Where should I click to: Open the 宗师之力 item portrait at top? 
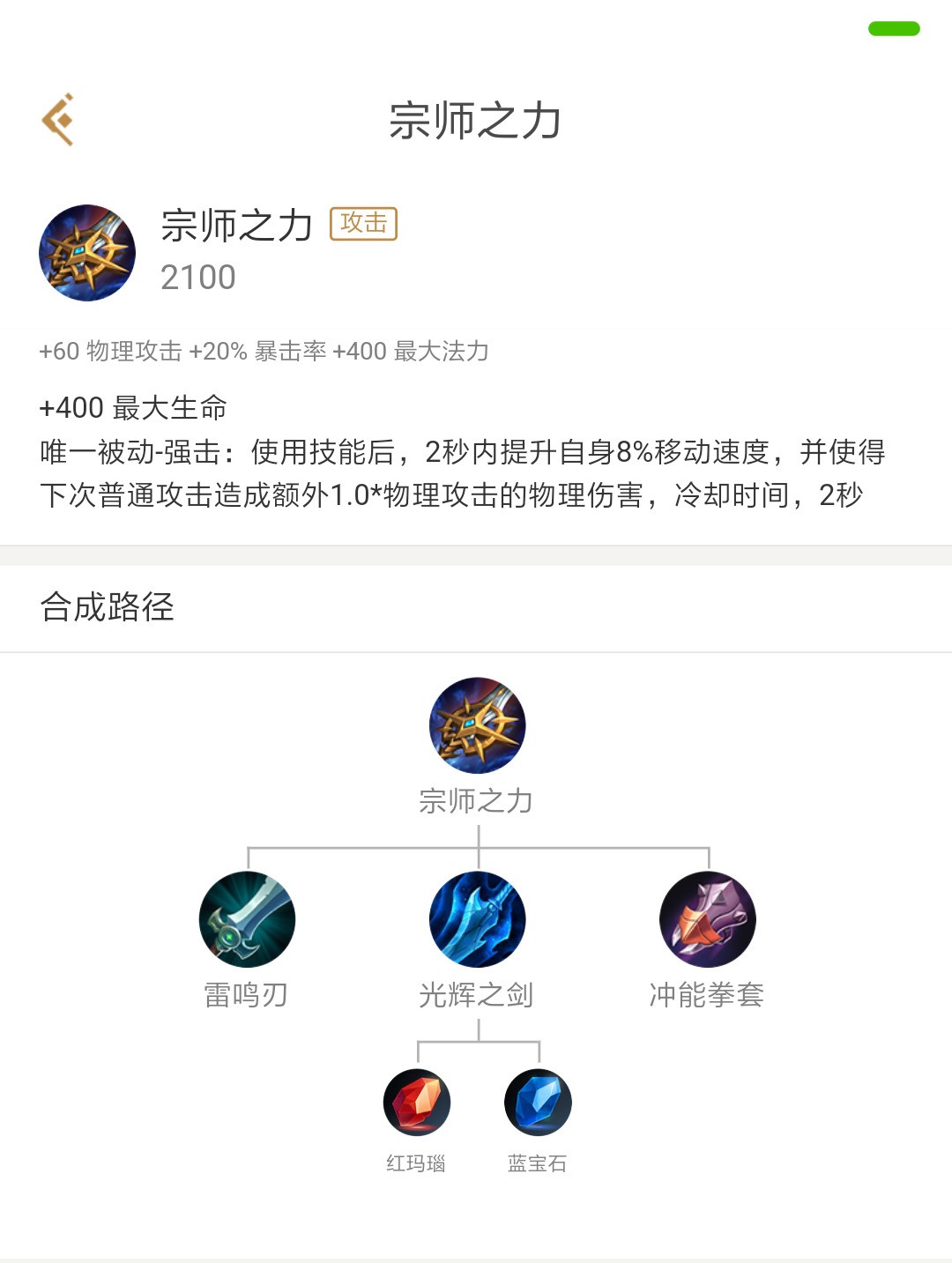point(88,251)
